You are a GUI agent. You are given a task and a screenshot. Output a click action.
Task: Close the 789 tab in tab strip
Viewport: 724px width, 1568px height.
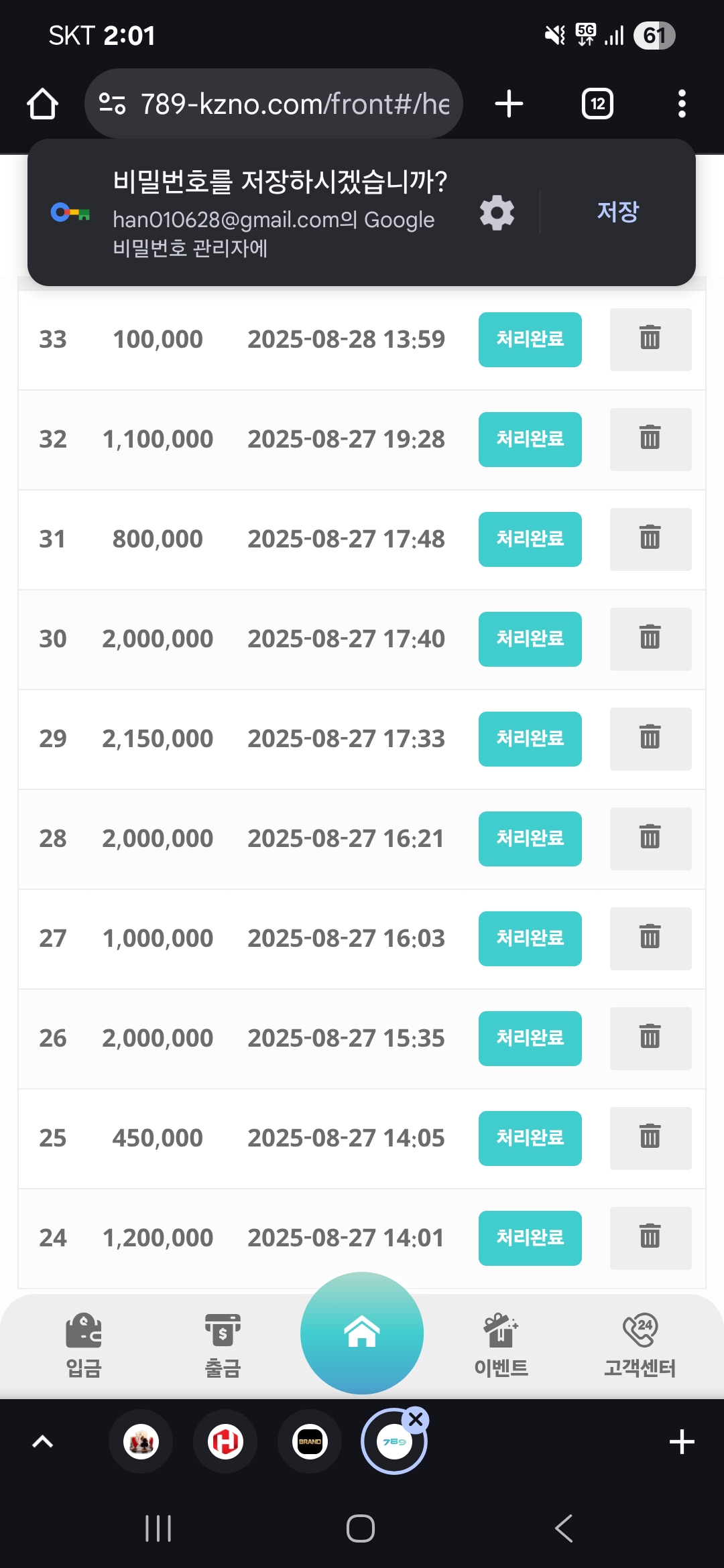[416, 1419]
